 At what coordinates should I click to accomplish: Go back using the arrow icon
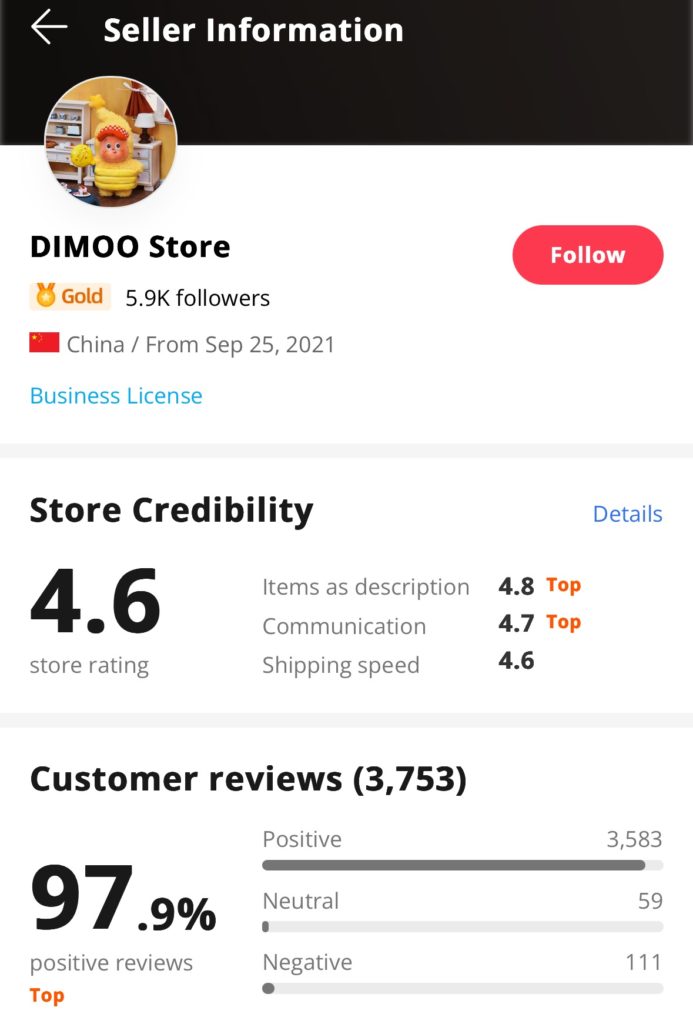[x=48, y=28]
